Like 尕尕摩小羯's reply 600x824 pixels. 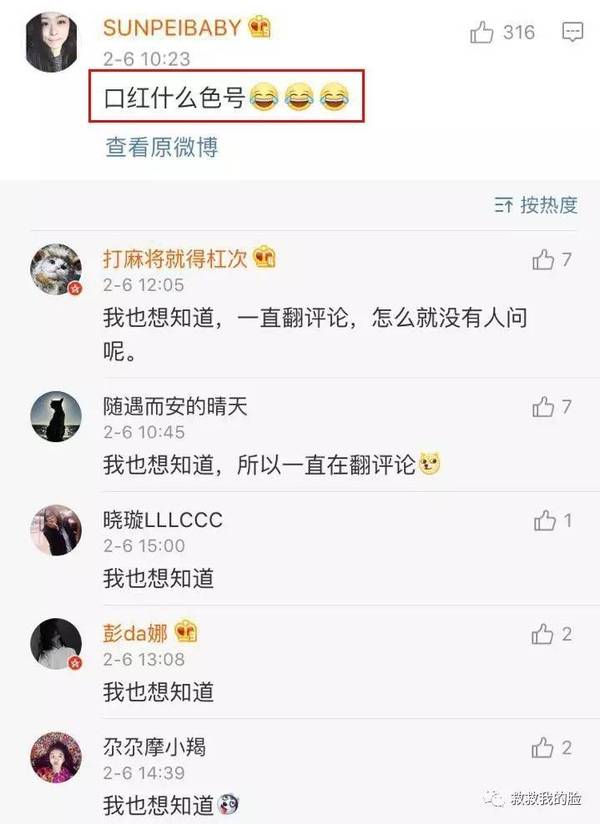(543, 747)
